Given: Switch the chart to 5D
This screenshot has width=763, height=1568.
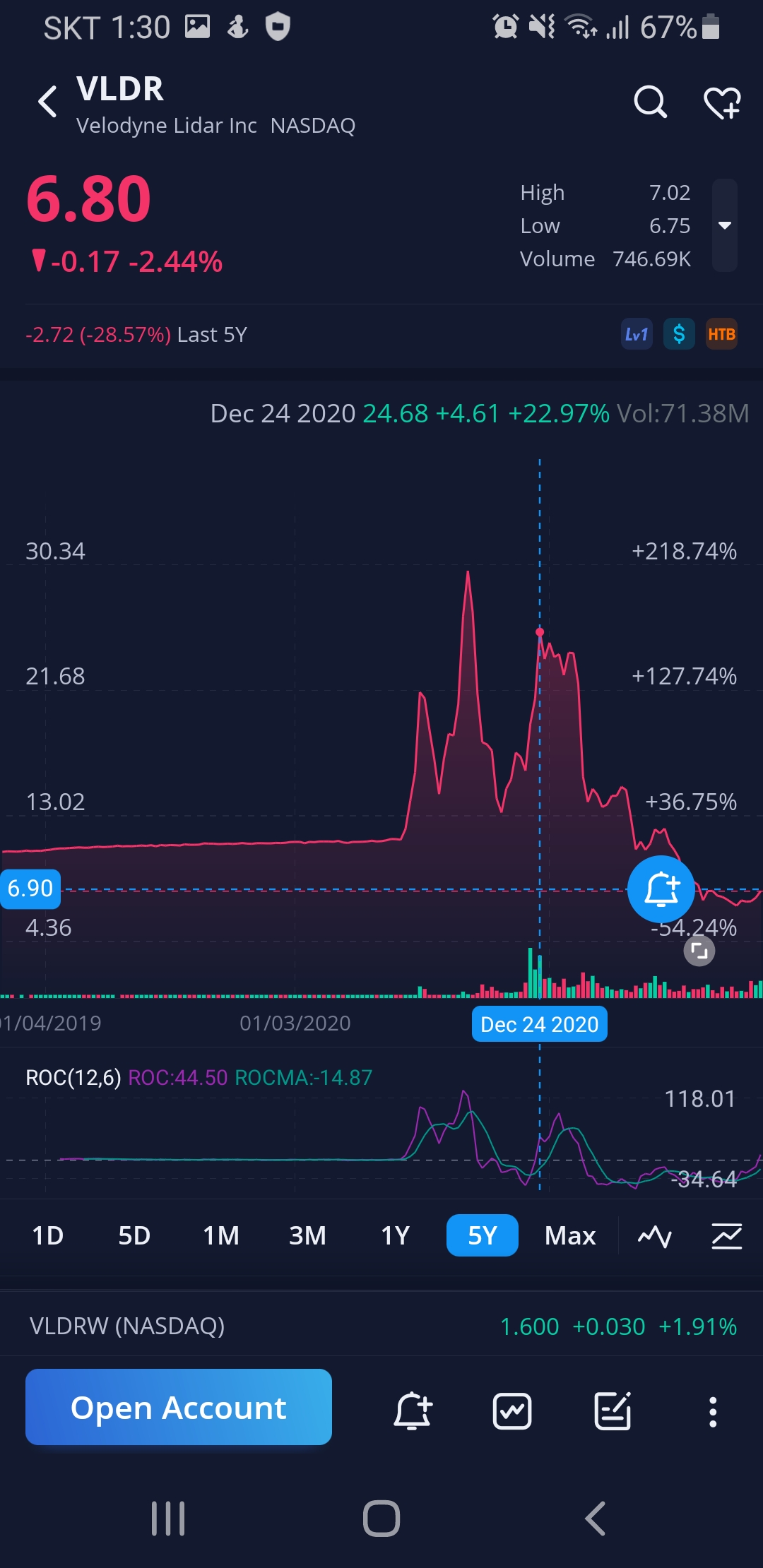Looking at the screenshot, I should 134,1235.
